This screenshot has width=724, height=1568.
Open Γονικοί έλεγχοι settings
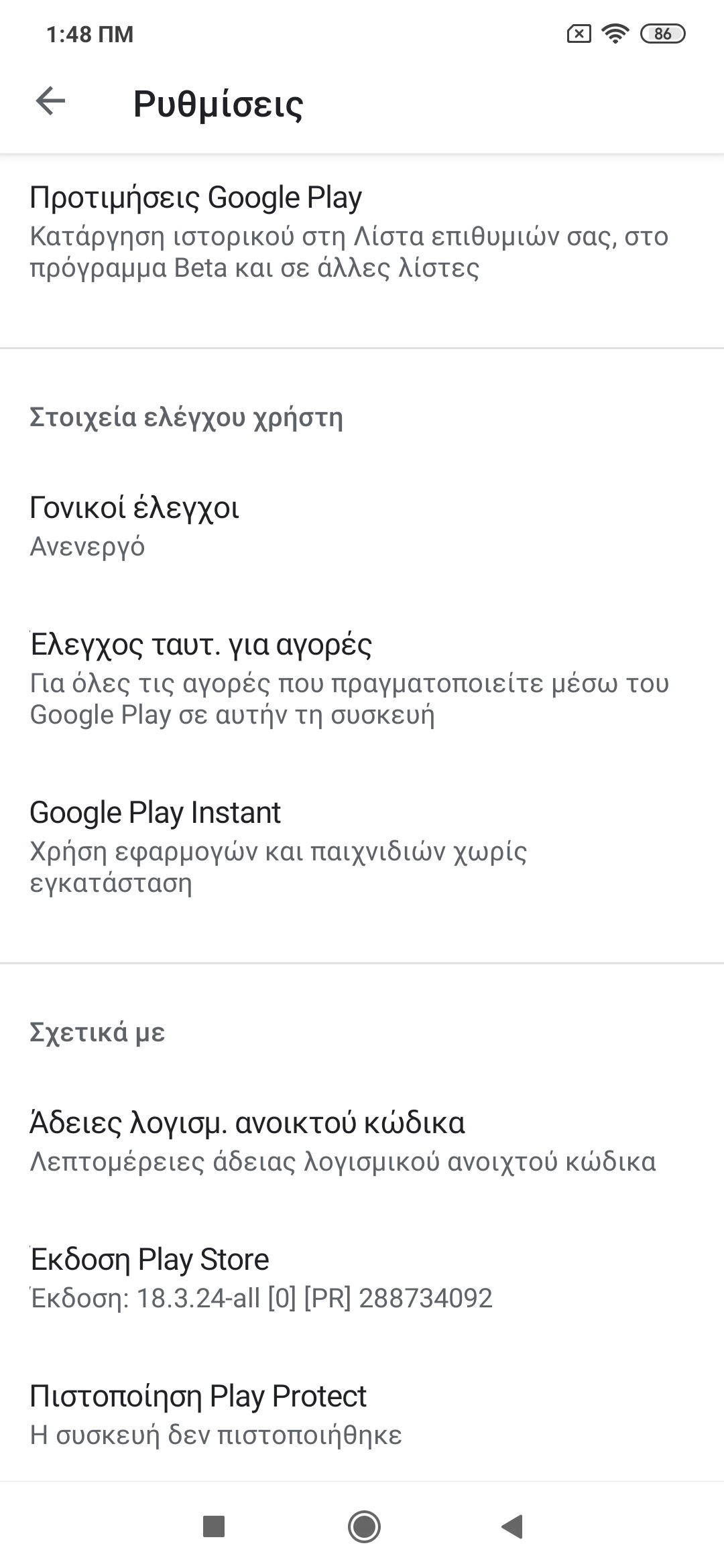pyautogui.click(x=362, y=526)
